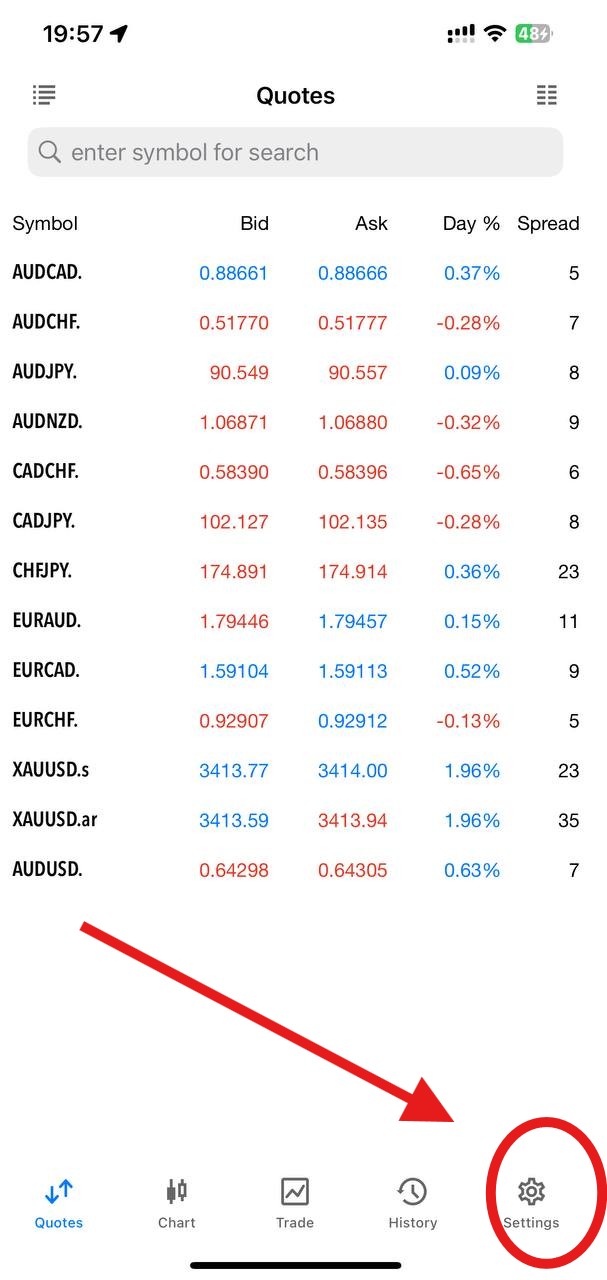This screenshot has width=607, height=1280.
Task: Select the EURAUD. quote row
Action: (x=303, y=621)
